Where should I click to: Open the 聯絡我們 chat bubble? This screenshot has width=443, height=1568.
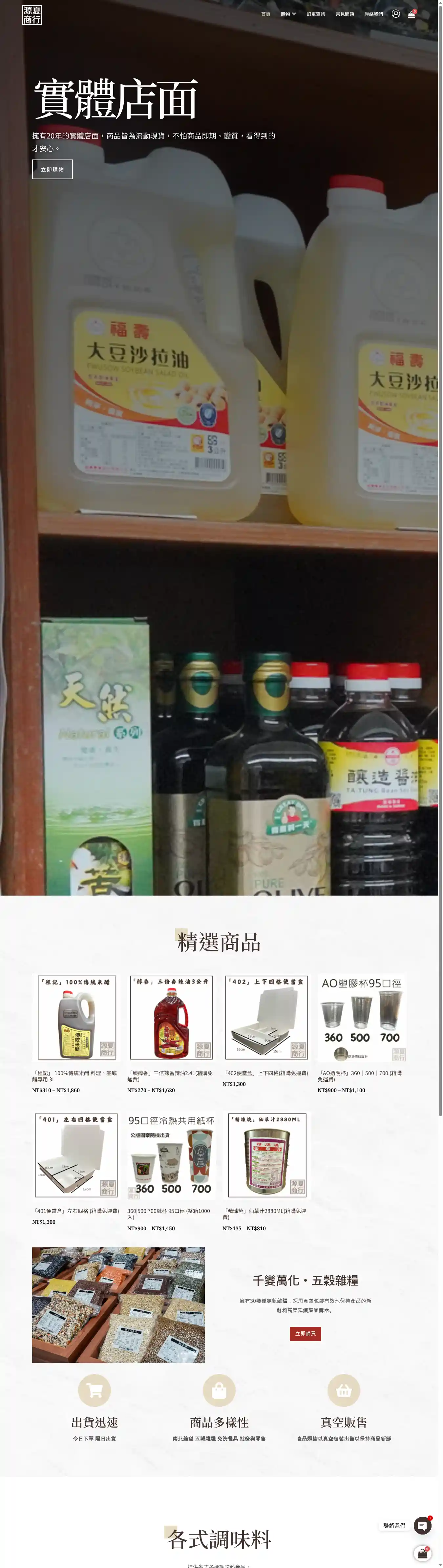click(422, 1525)
